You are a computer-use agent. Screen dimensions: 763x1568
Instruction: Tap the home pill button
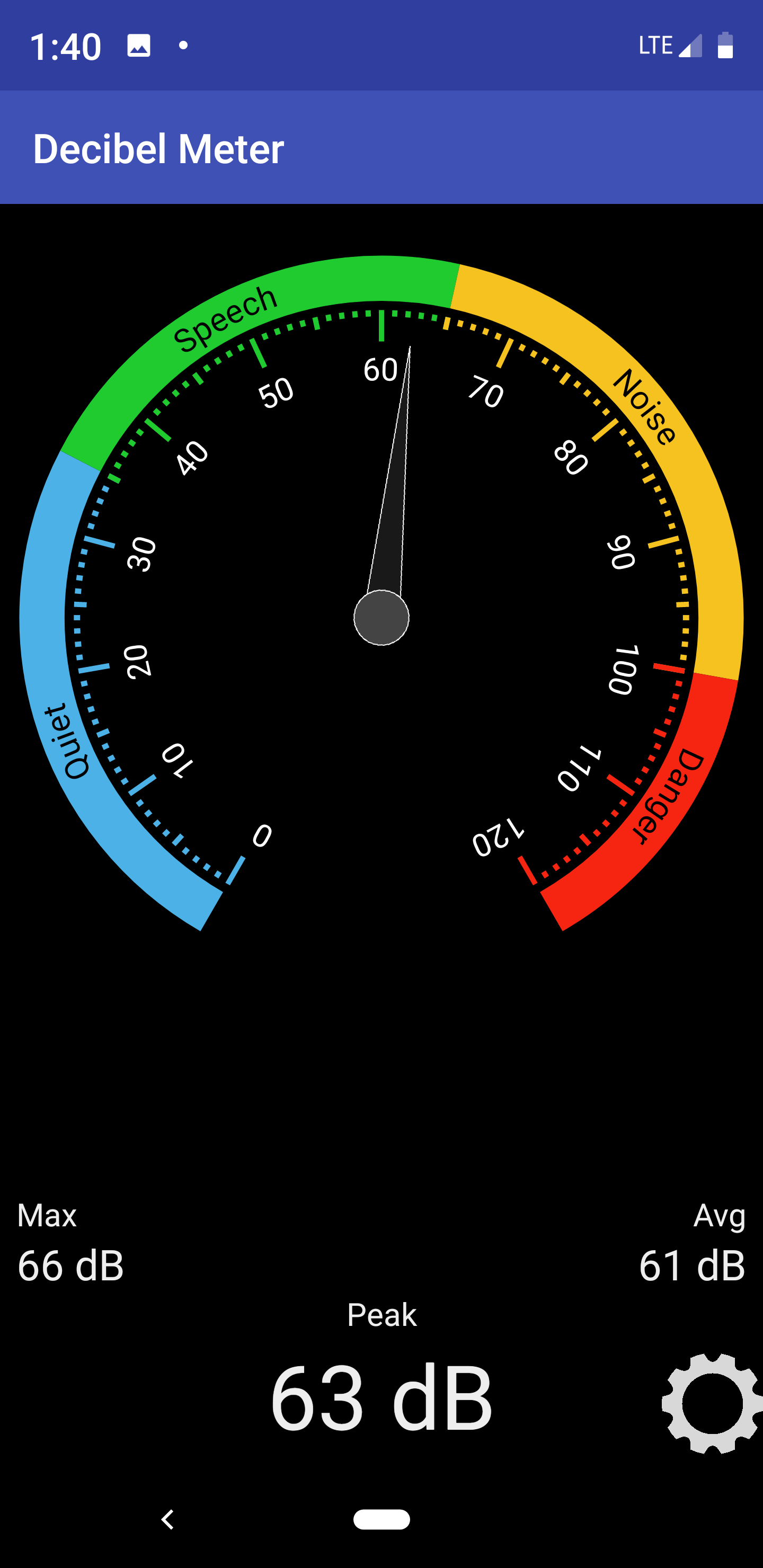click(x=381, y=1519)
